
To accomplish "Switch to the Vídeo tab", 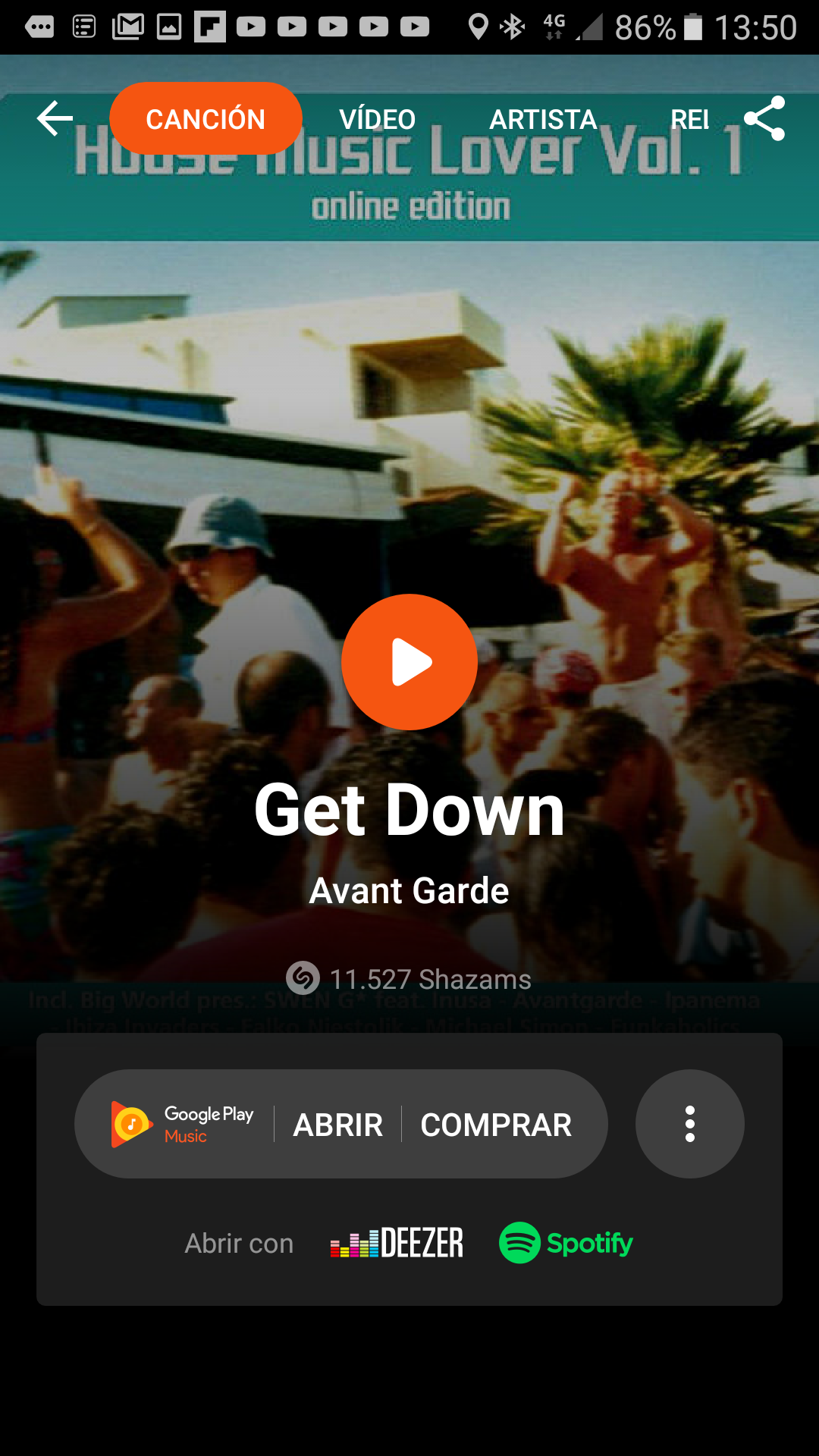I will point(377,119).
